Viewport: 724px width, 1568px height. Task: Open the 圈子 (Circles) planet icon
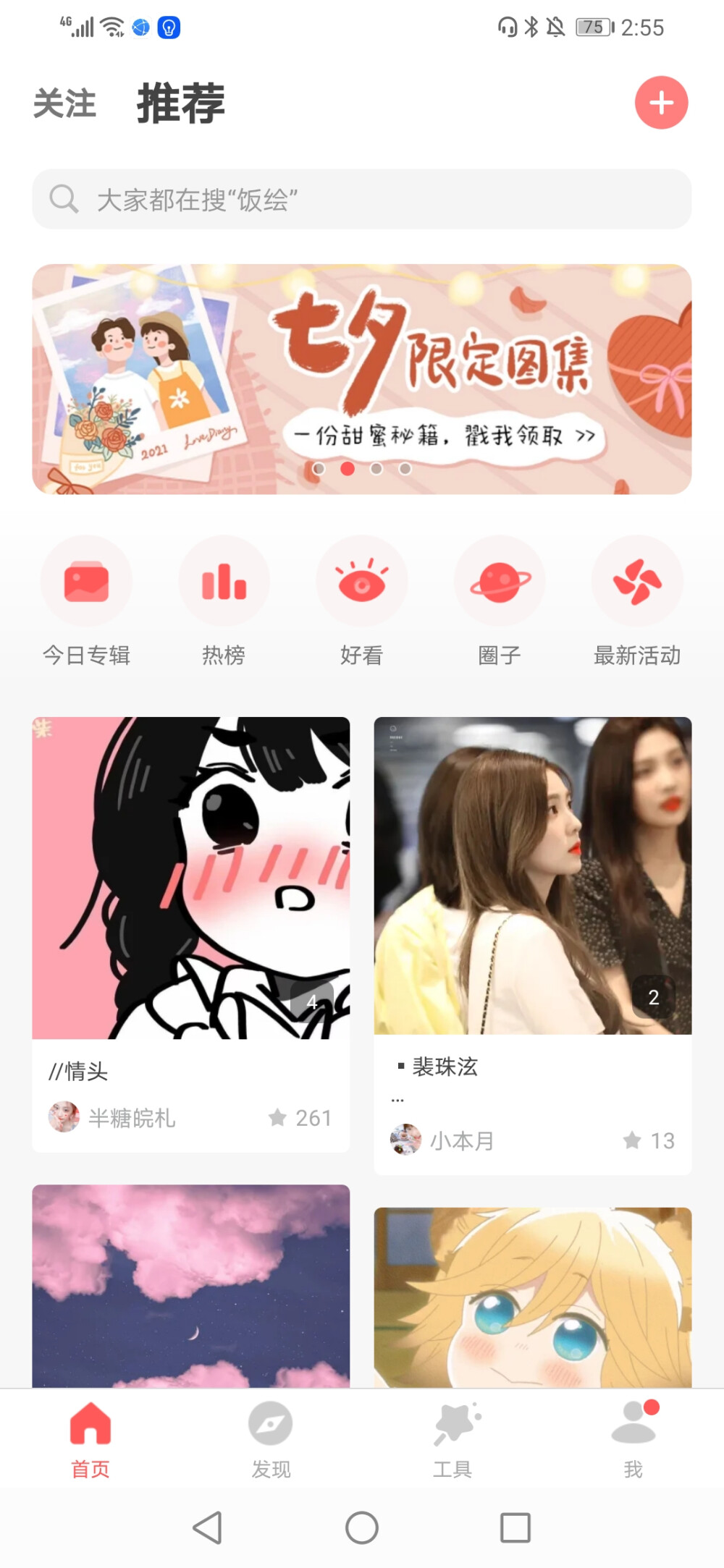click(x=500, y=581)
